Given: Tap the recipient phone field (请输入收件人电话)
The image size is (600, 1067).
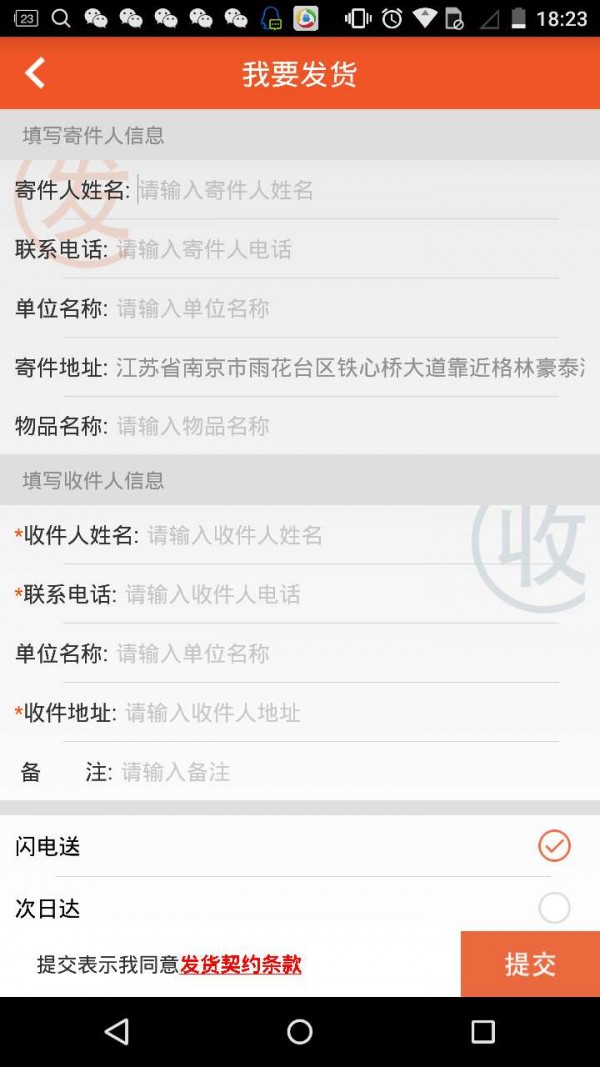Looking at the screenshot, I should (x=340, y=594).
